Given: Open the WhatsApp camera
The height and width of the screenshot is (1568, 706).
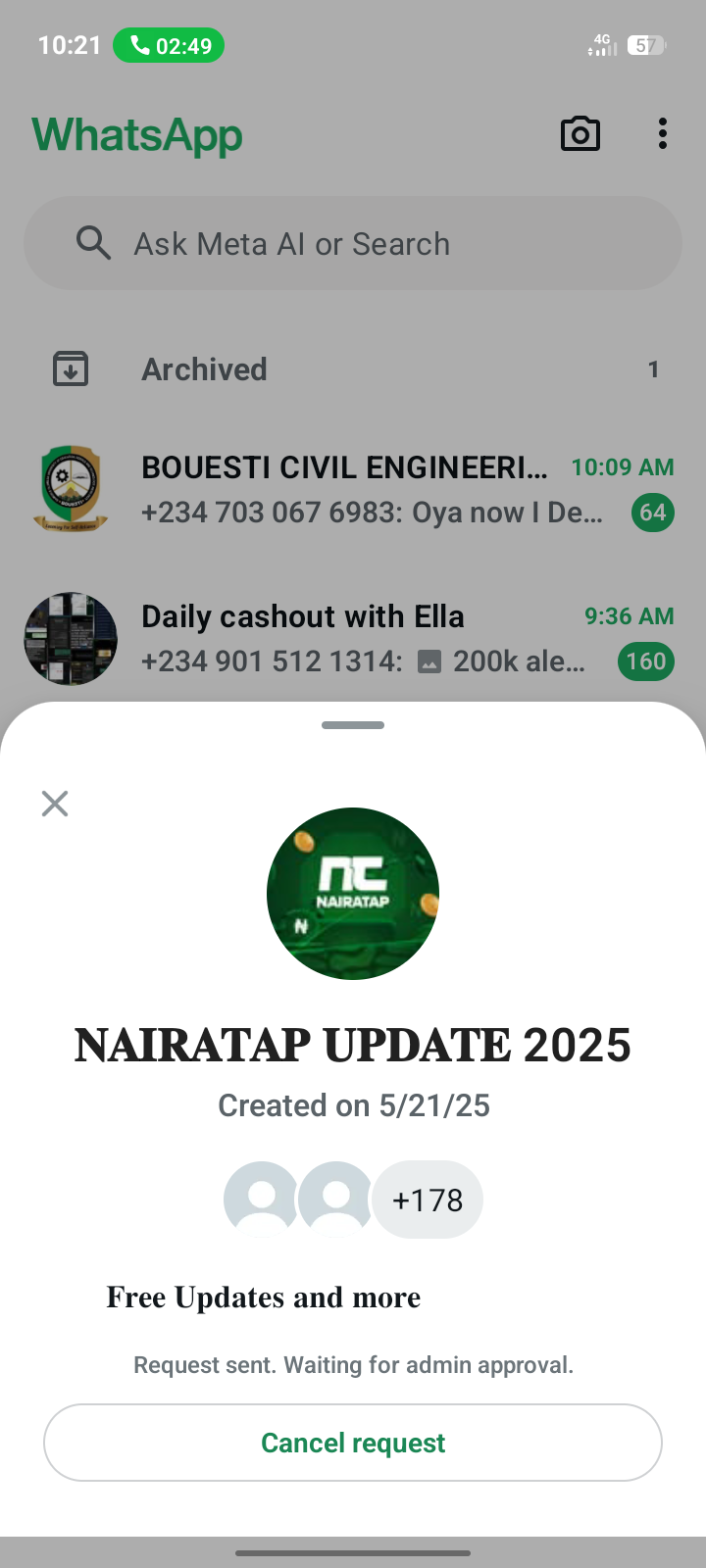Looking at the screenshot, I should 580,134.
